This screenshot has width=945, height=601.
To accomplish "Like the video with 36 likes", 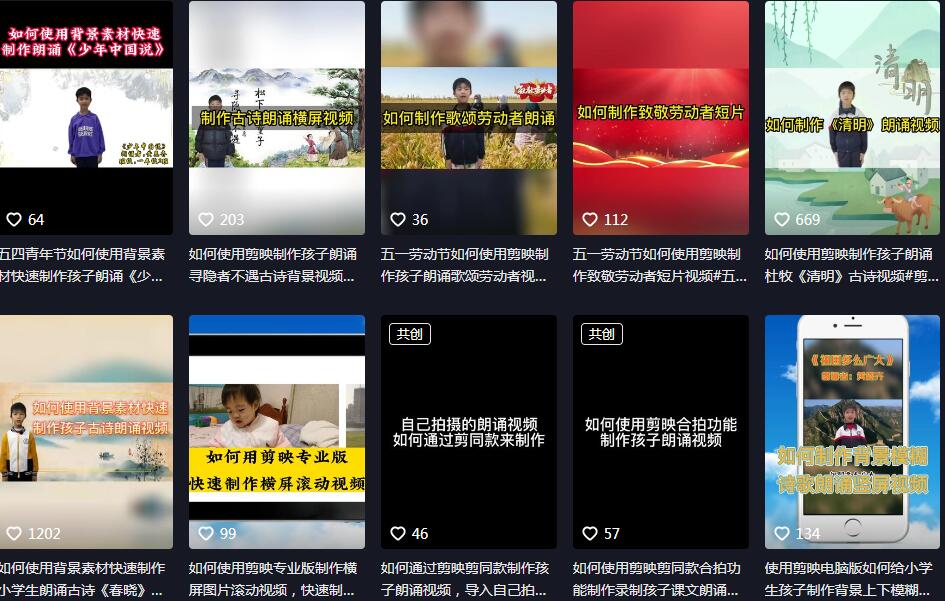I will (398, 219).
